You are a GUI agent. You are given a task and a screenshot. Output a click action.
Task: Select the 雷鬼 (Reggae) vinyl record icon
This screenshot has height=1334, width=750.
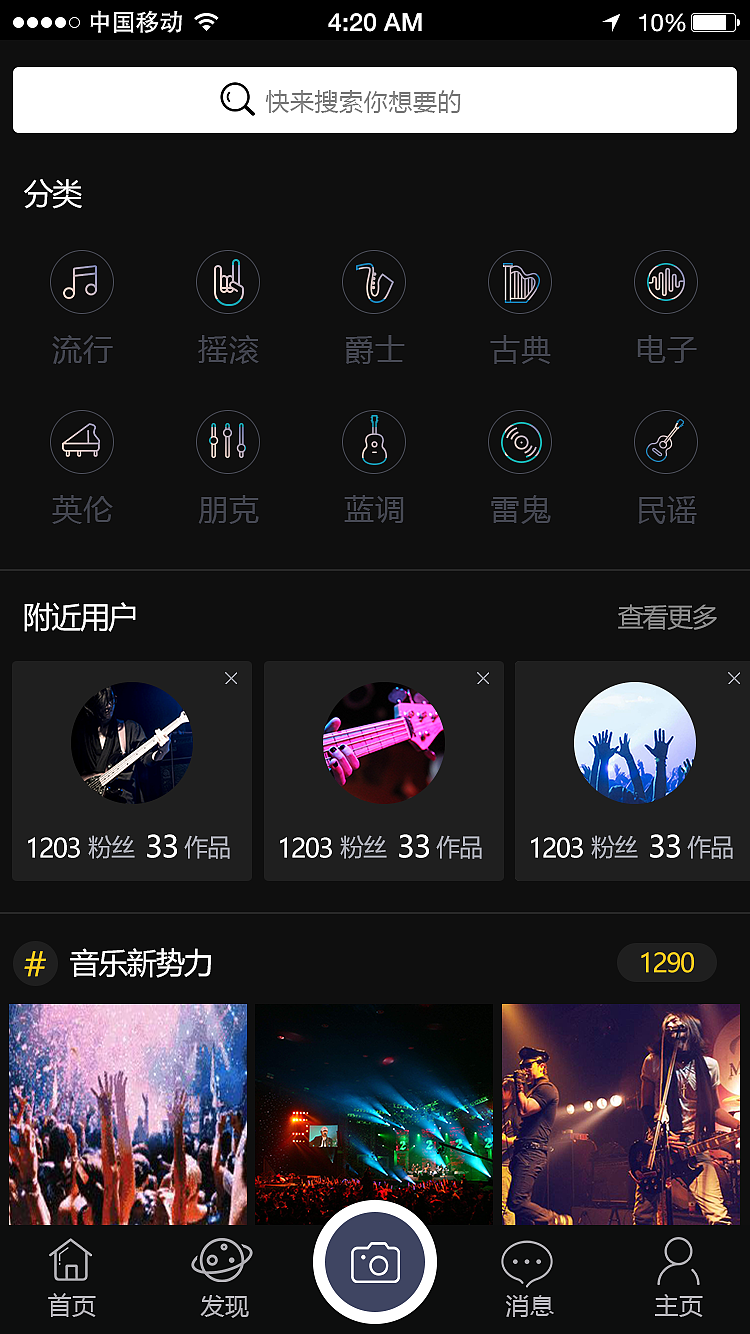pyautogui.click(x=520, y=442)
